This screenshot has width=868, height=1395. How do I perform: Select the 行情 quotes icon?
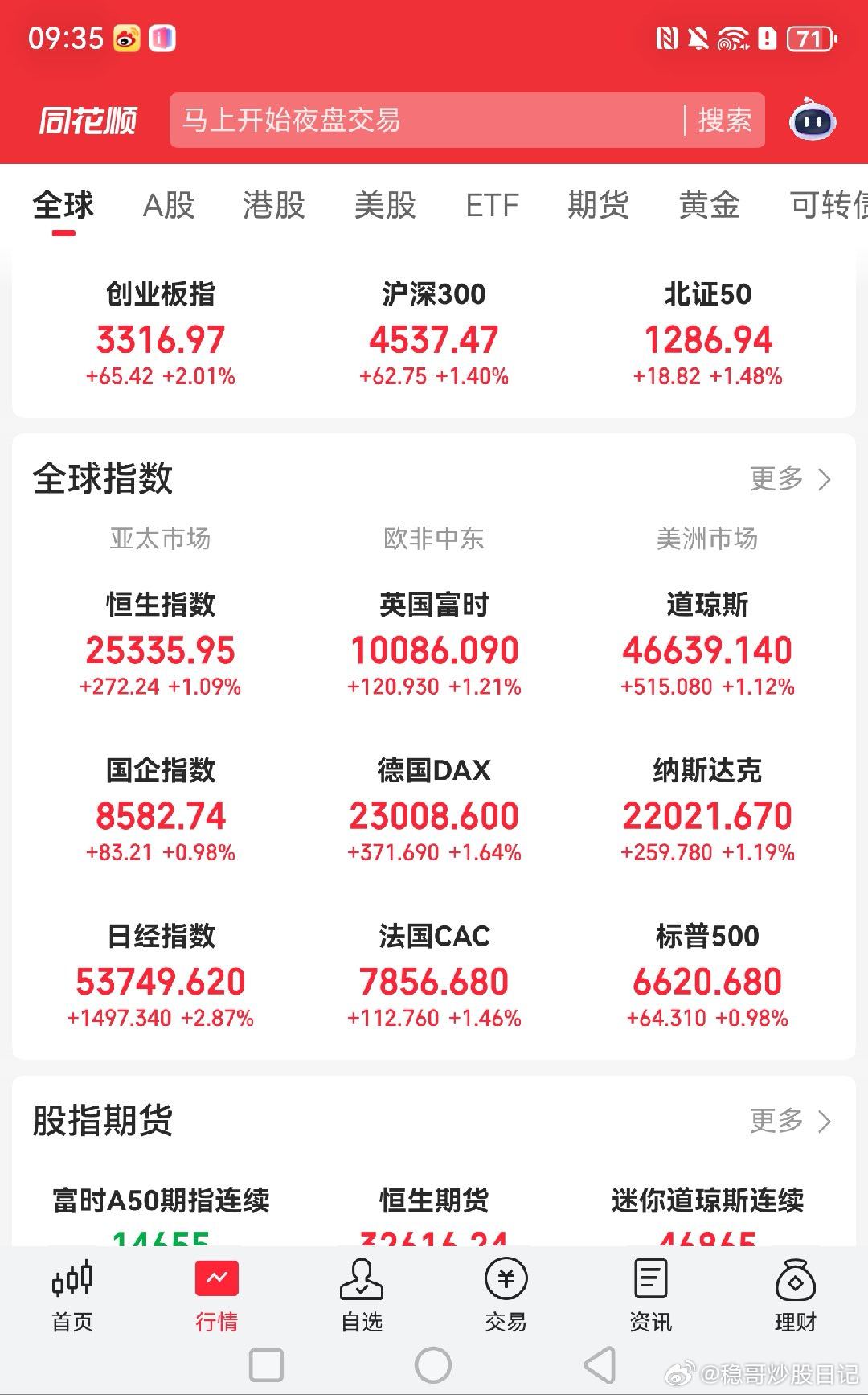(216, 1294)
